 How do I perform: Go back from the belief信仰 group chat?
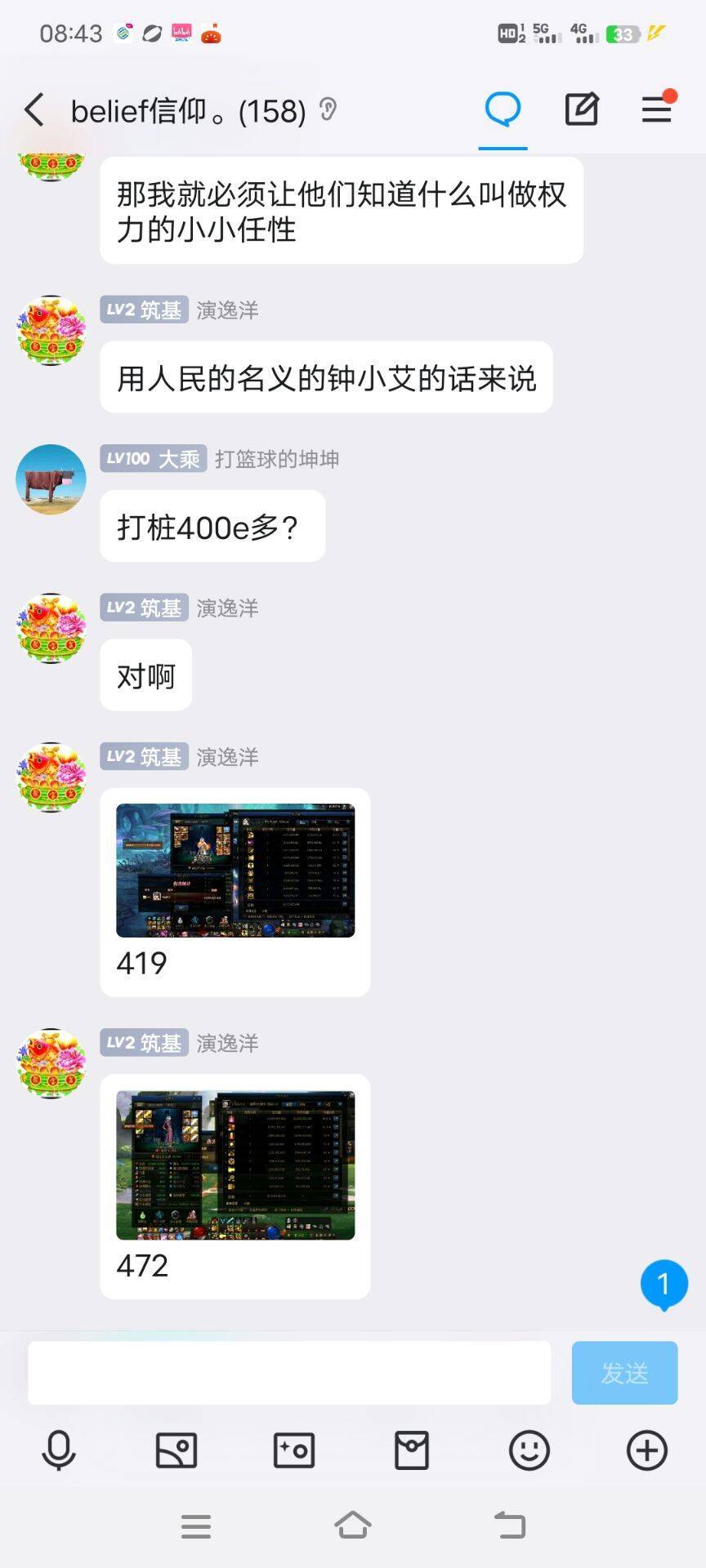[x=34, y=109]
